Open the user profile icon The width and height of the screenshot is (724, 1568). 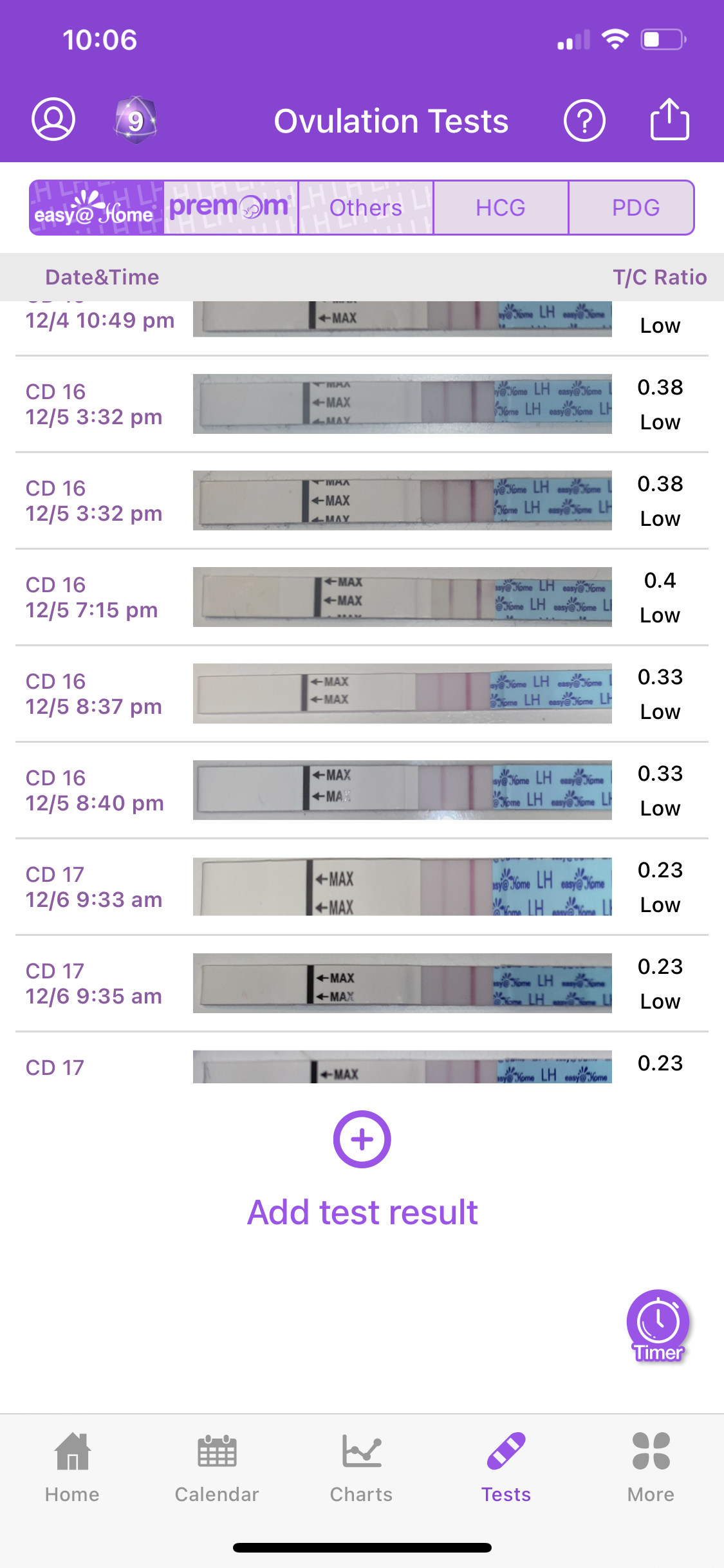click(53, 120)
